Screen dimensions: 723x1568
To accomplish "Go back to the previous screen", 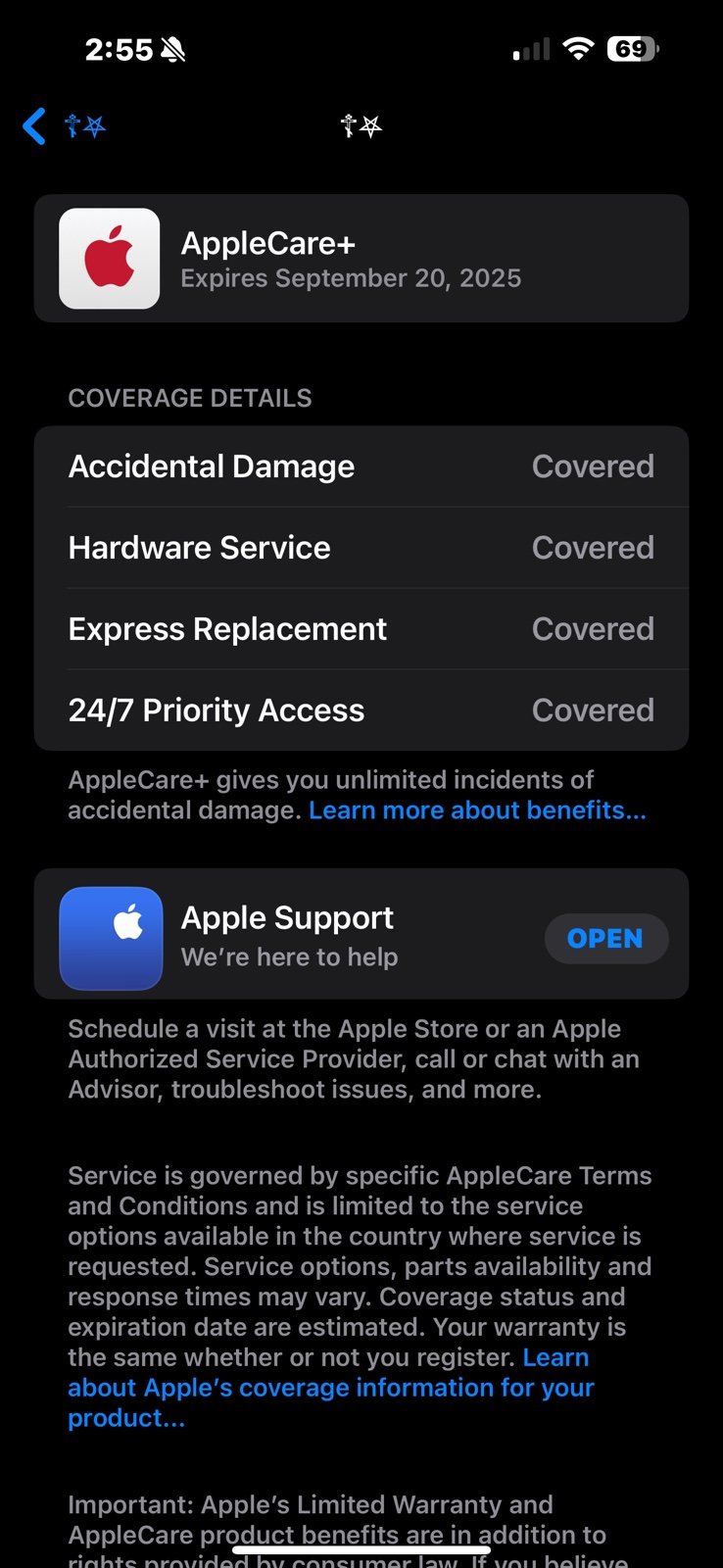I will 63,126.
